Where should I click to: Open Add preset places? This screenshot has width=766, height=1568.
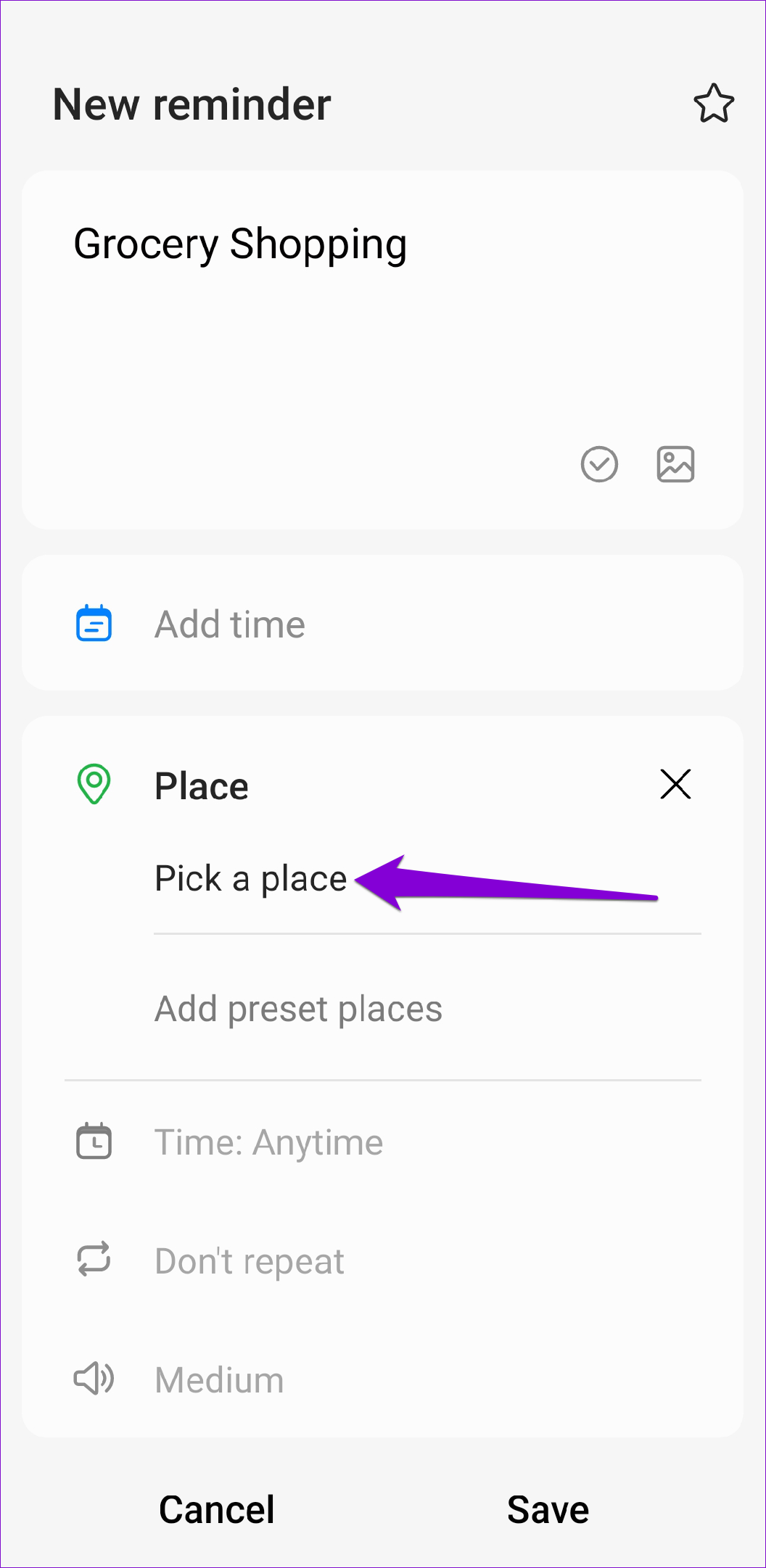(x=298, y=1009)
